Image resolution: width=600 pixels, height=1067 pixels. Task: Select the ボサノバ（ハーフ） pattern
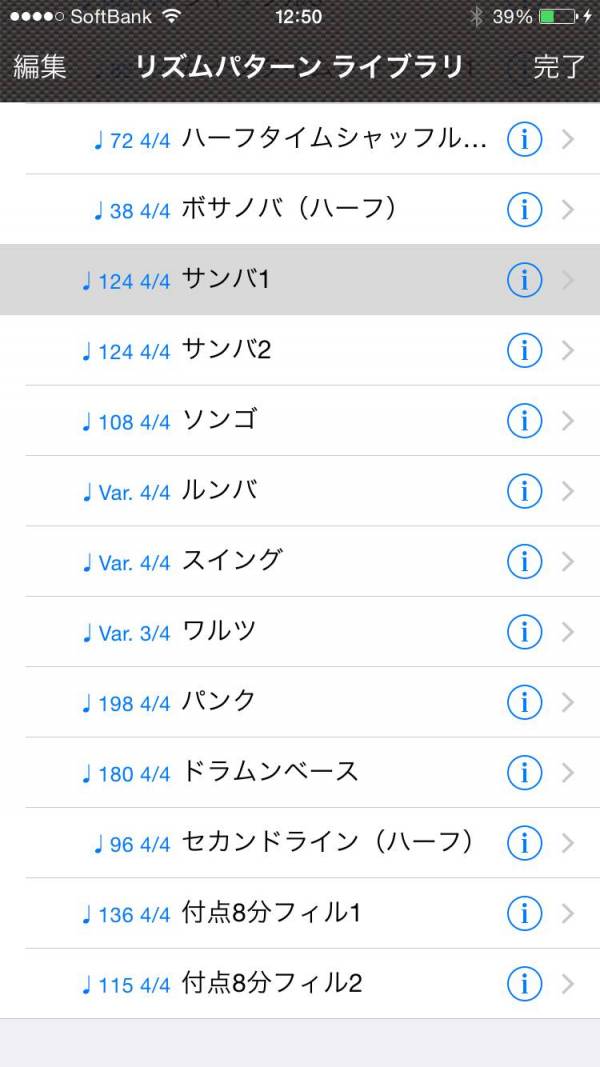[x=300, y=210]
